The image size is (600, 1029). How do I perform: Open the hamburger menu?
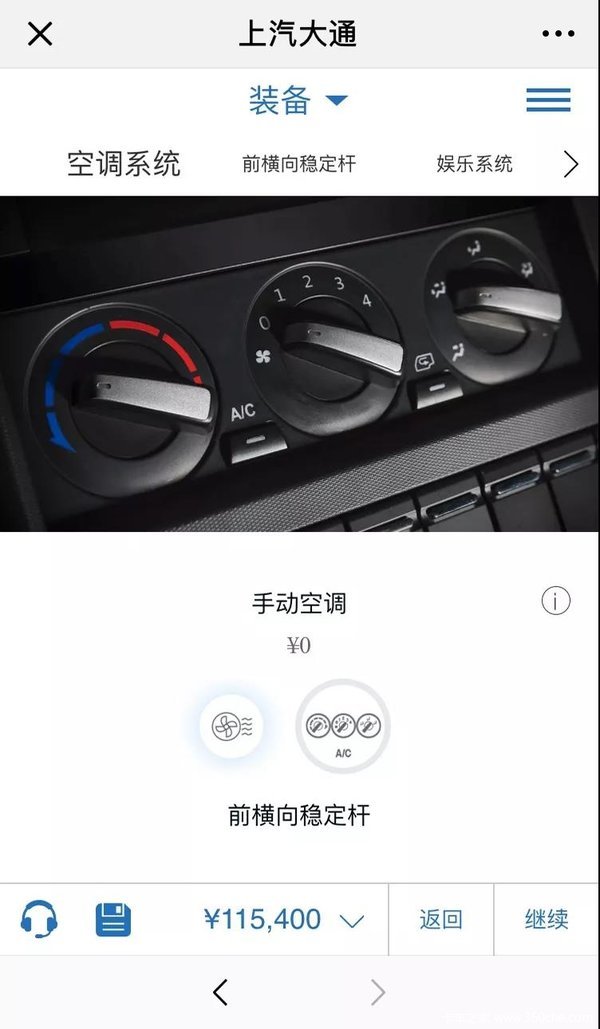[548, 100]
